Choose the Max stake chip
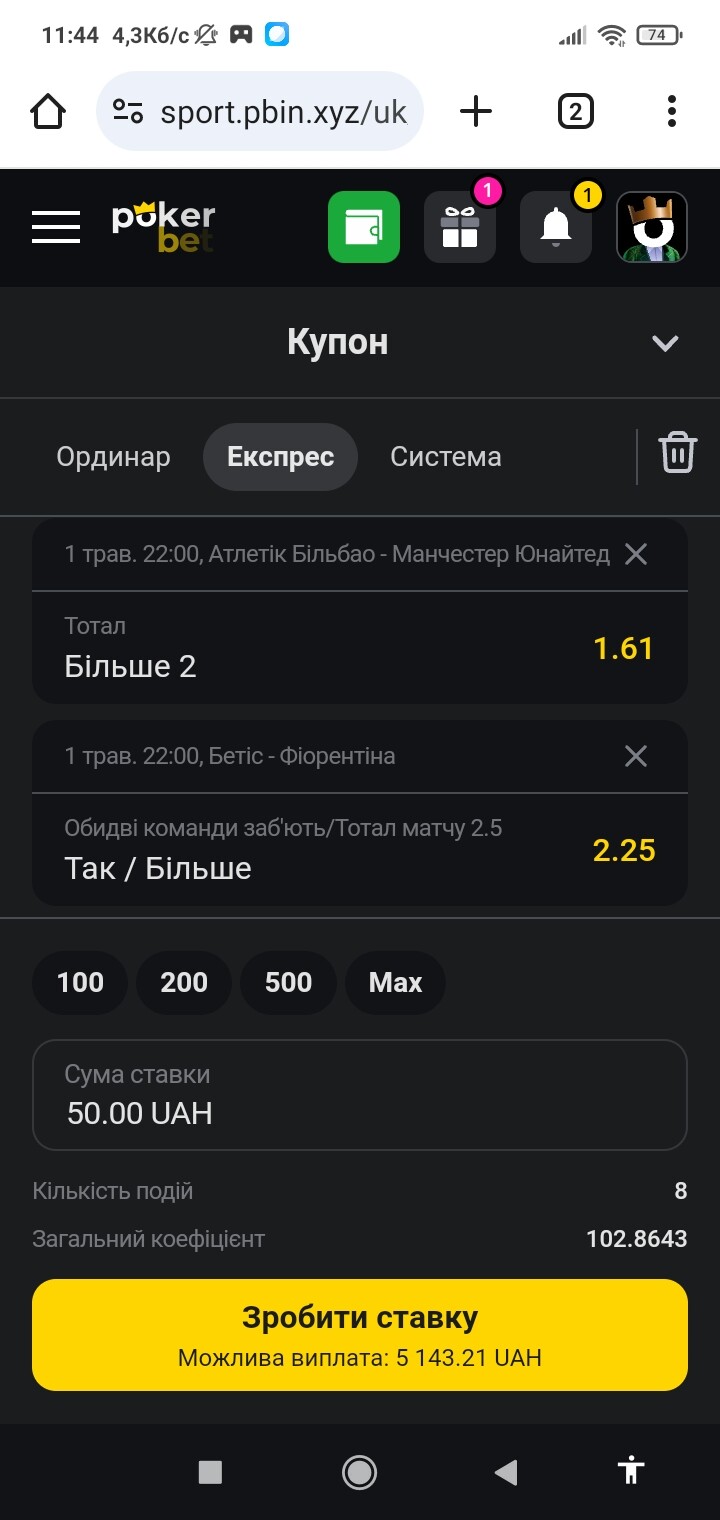This screenshot has height=1520, width=720. [x=395, y=982]
